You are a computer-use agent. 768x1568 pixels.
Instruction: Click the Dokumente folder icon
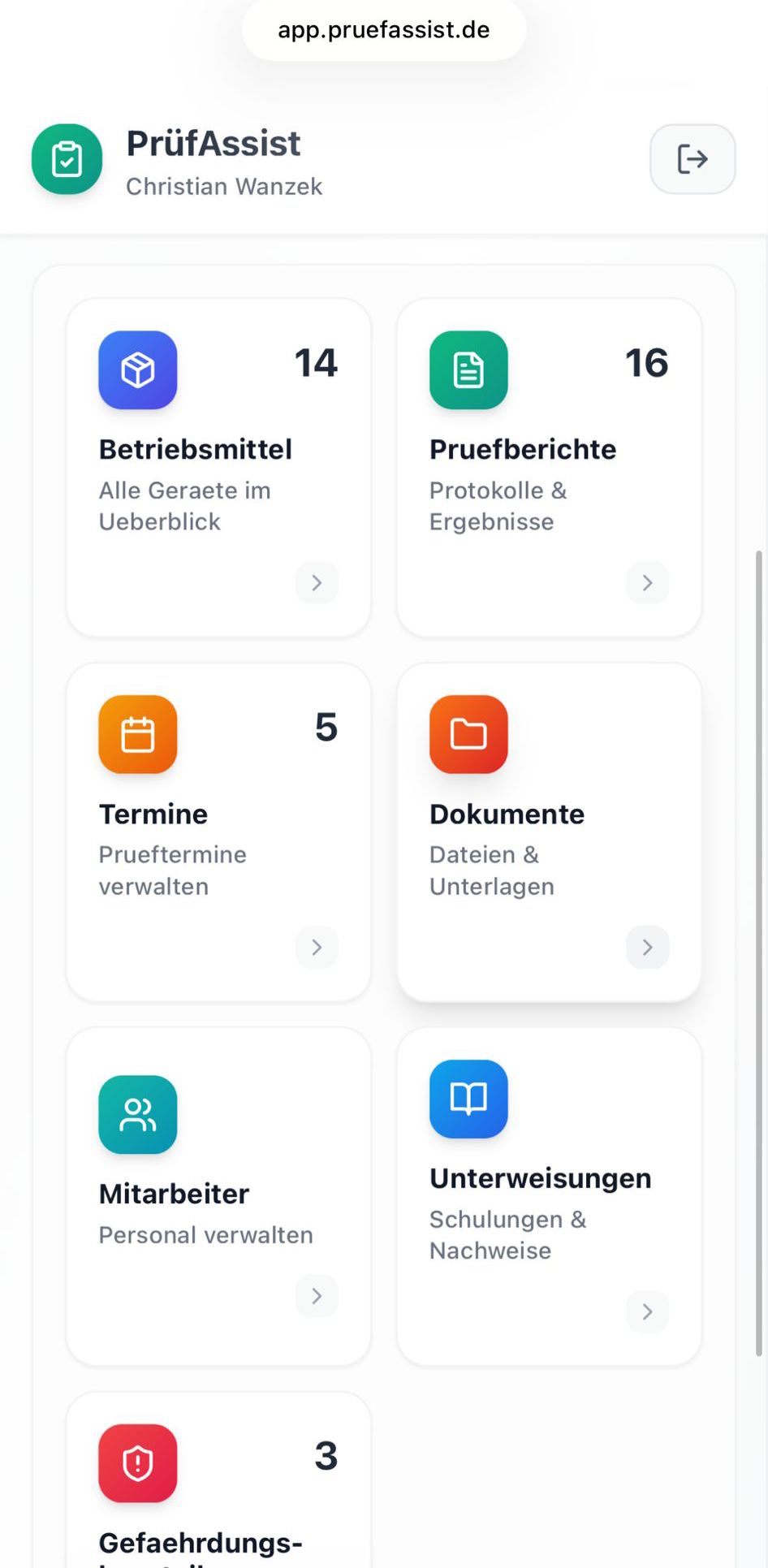[x=468, y=734]
